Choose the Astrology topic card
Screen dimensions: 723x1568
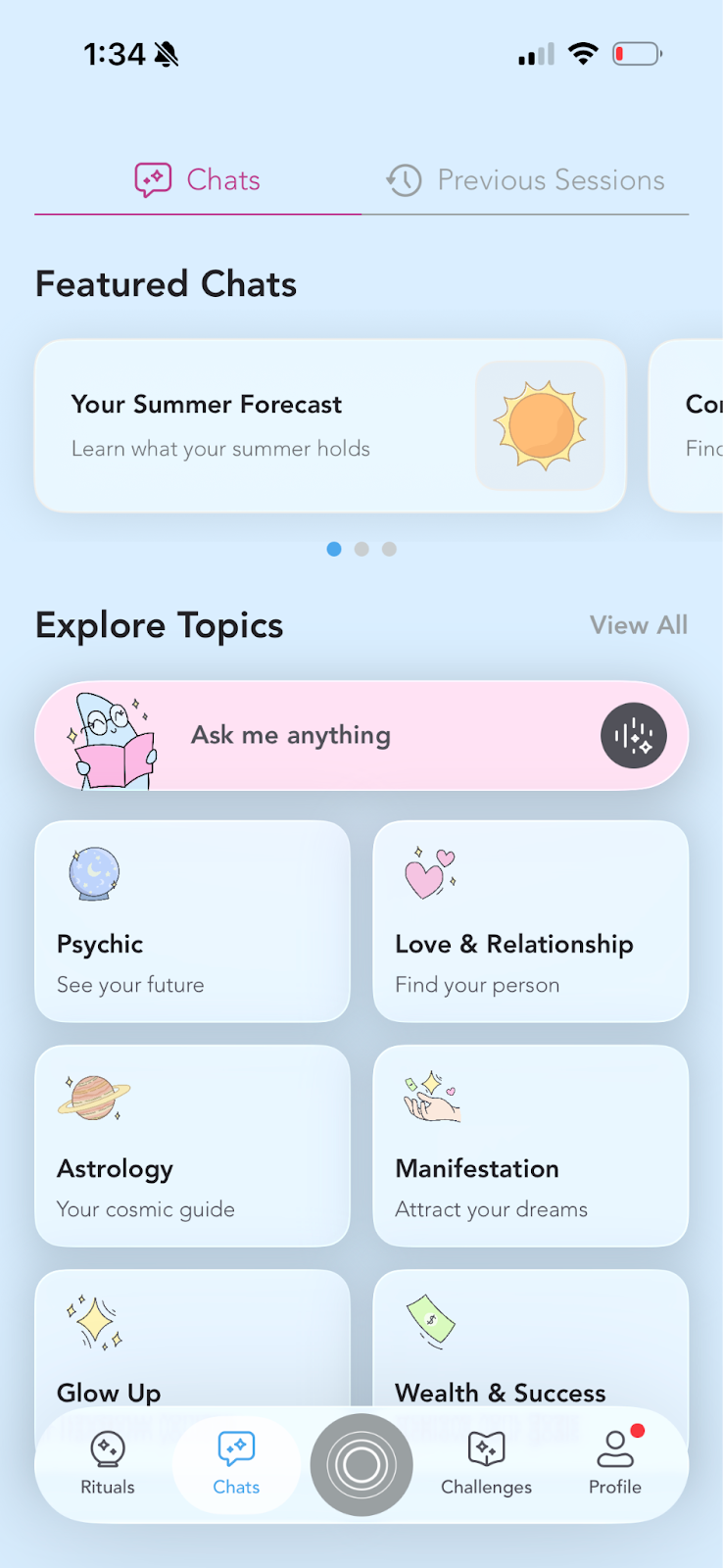pos(192,1145)
